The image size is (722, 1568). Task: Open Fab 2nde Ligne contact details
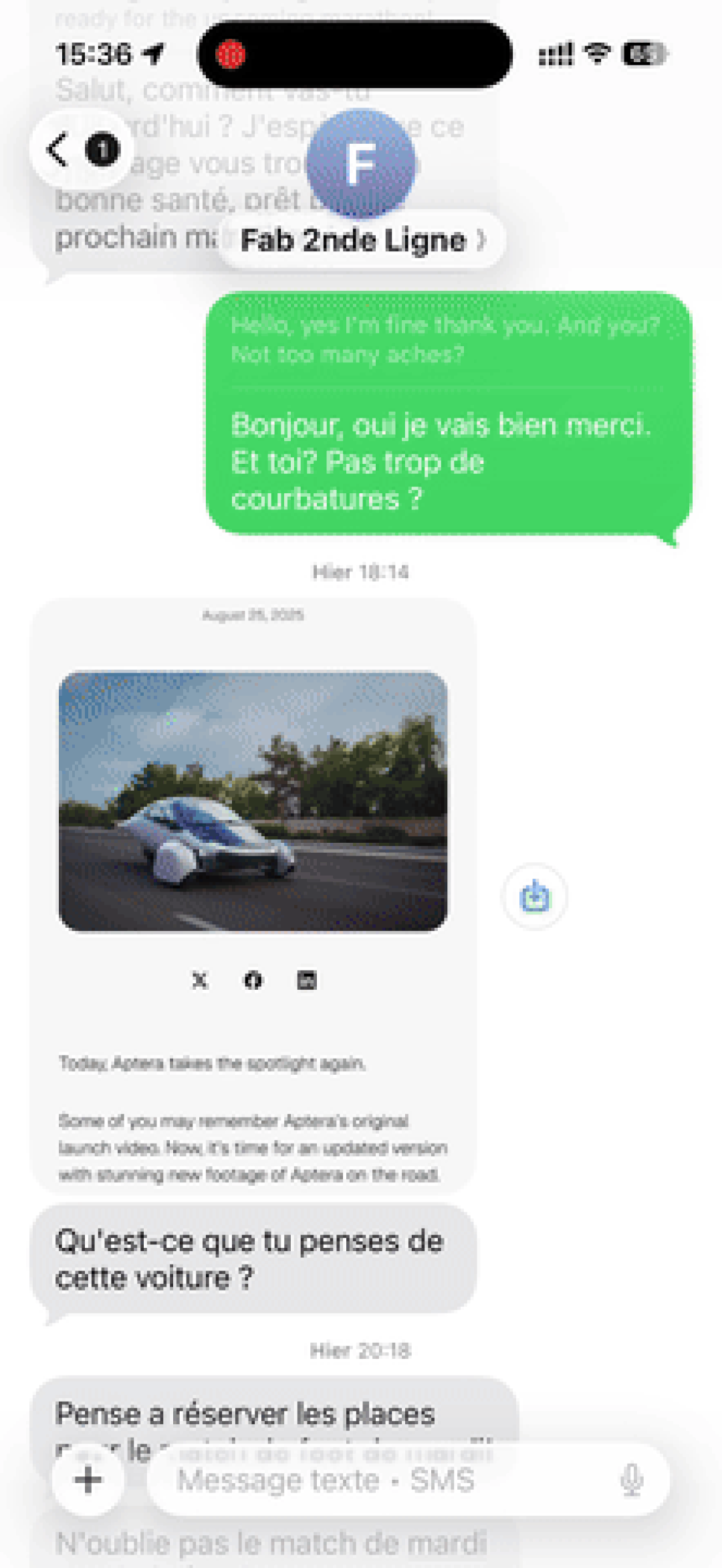(361, 240)
